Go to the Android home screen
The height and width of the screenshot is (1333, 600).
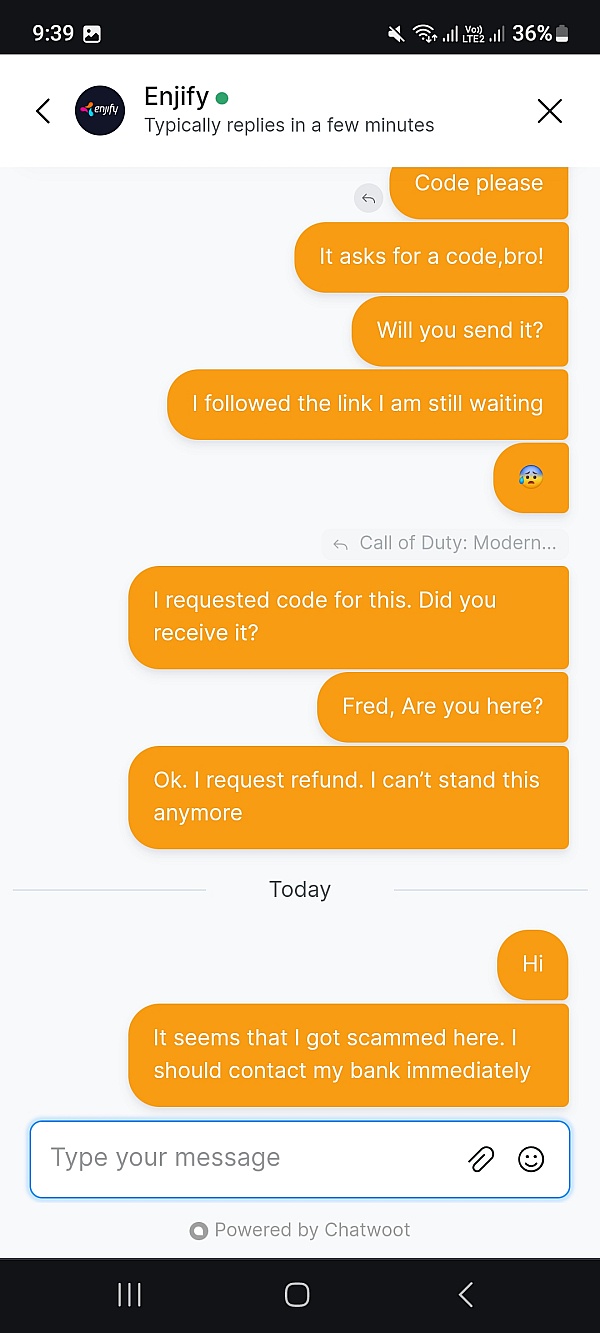297,1295
